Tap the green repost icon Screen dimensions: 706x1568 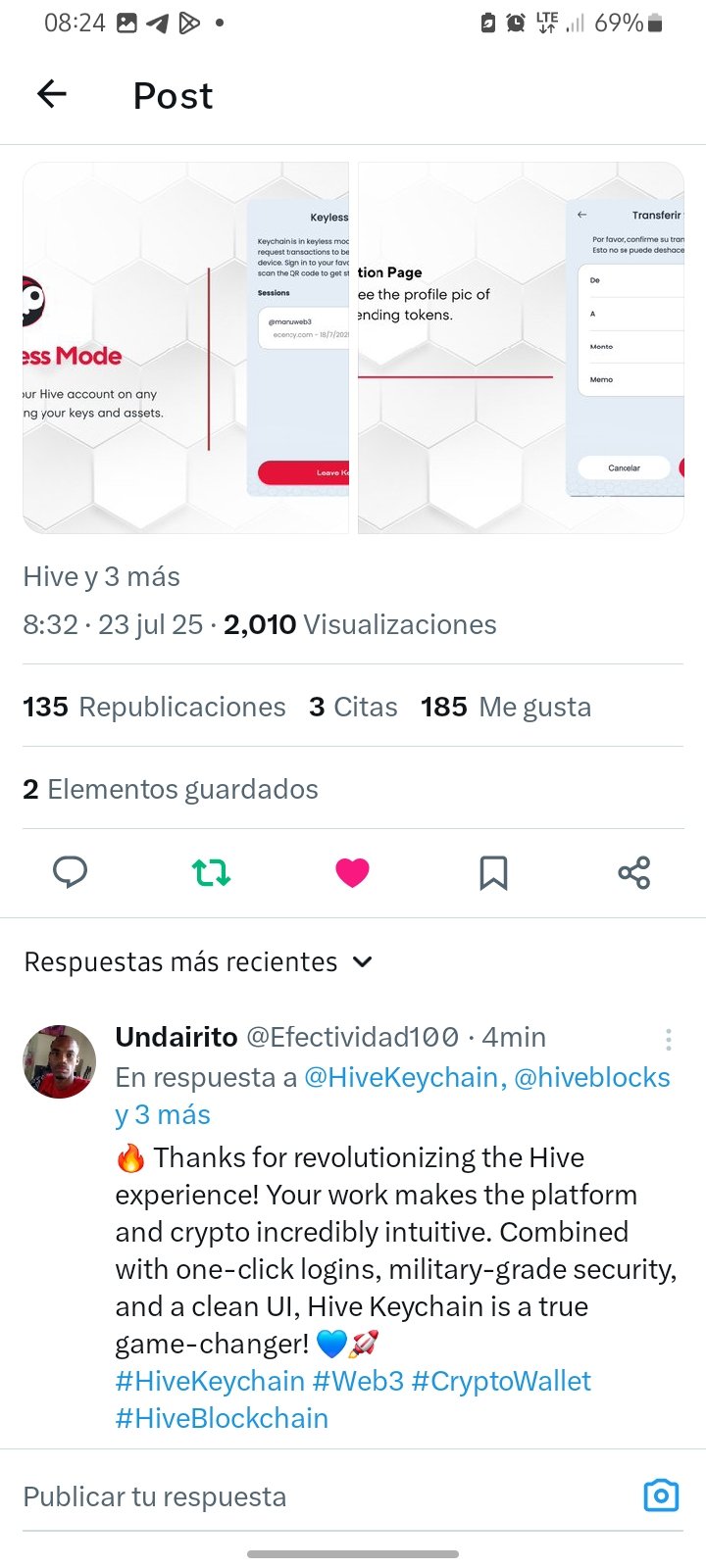tap(211, 871)
